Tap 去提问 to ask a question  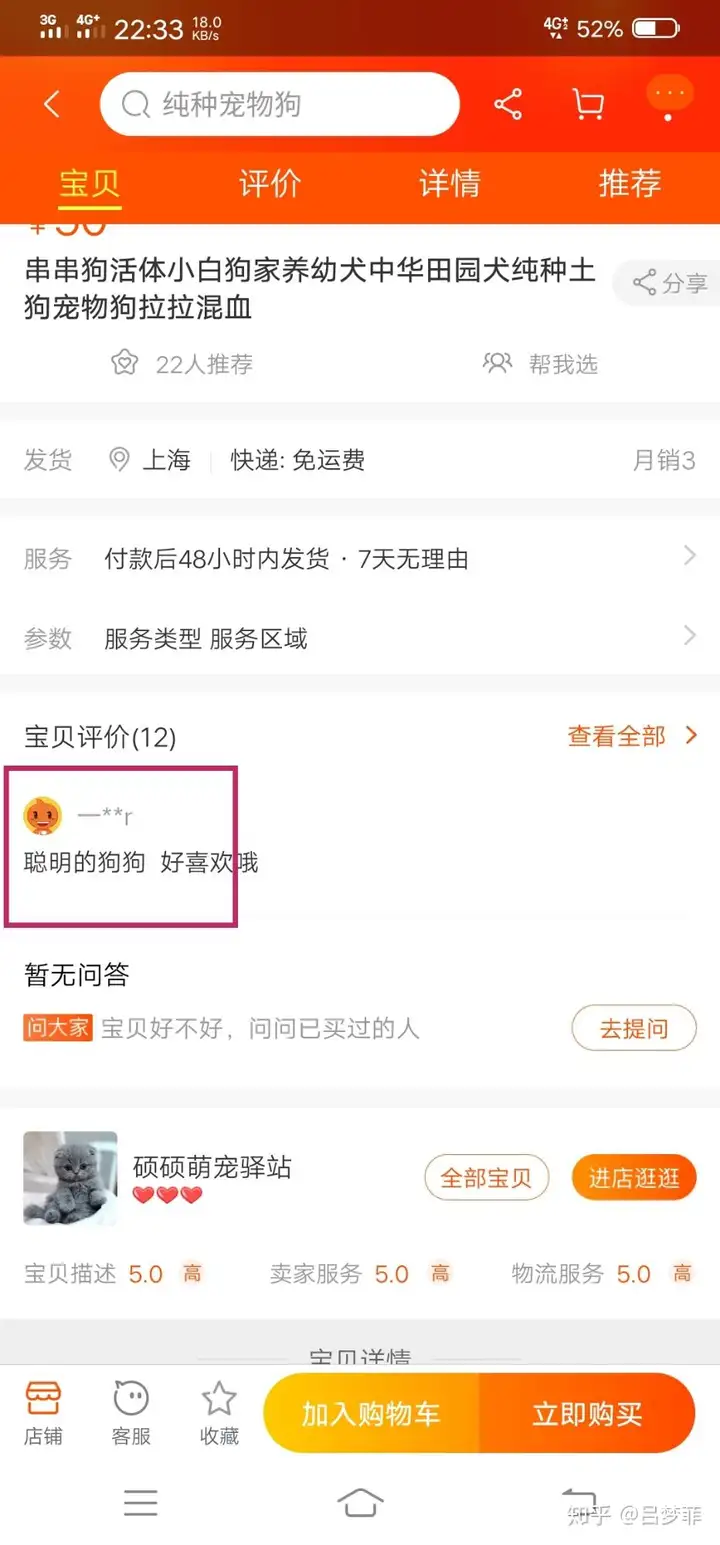tap(634, 1028)
